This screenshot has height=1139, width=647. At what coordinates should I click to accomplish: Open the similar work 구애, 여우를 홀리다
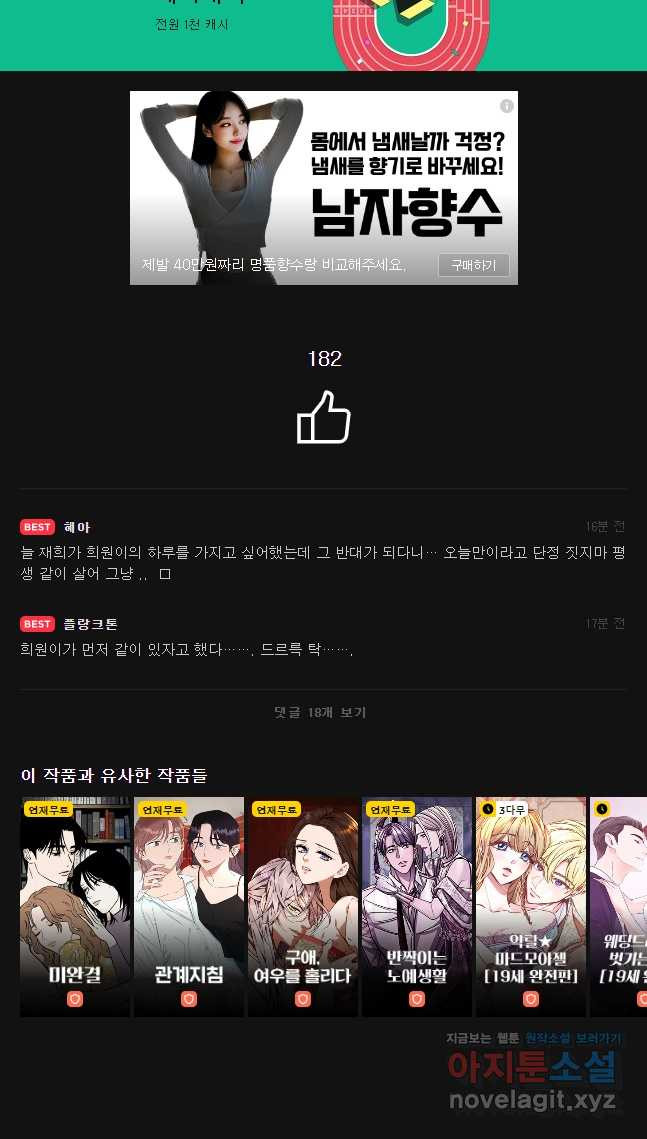coord(303,906)
